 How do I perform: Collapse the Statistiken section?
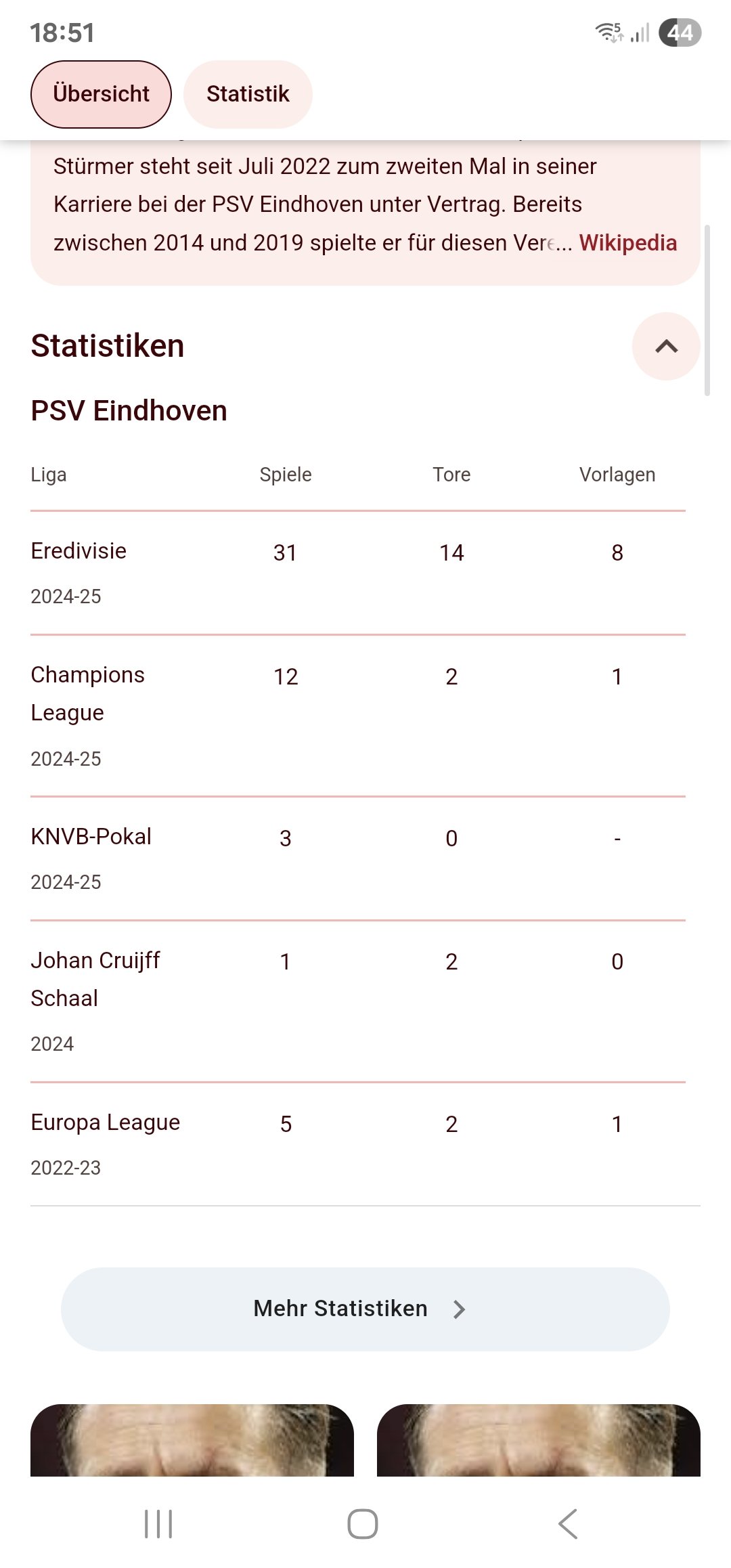click(x=666, y=346)
